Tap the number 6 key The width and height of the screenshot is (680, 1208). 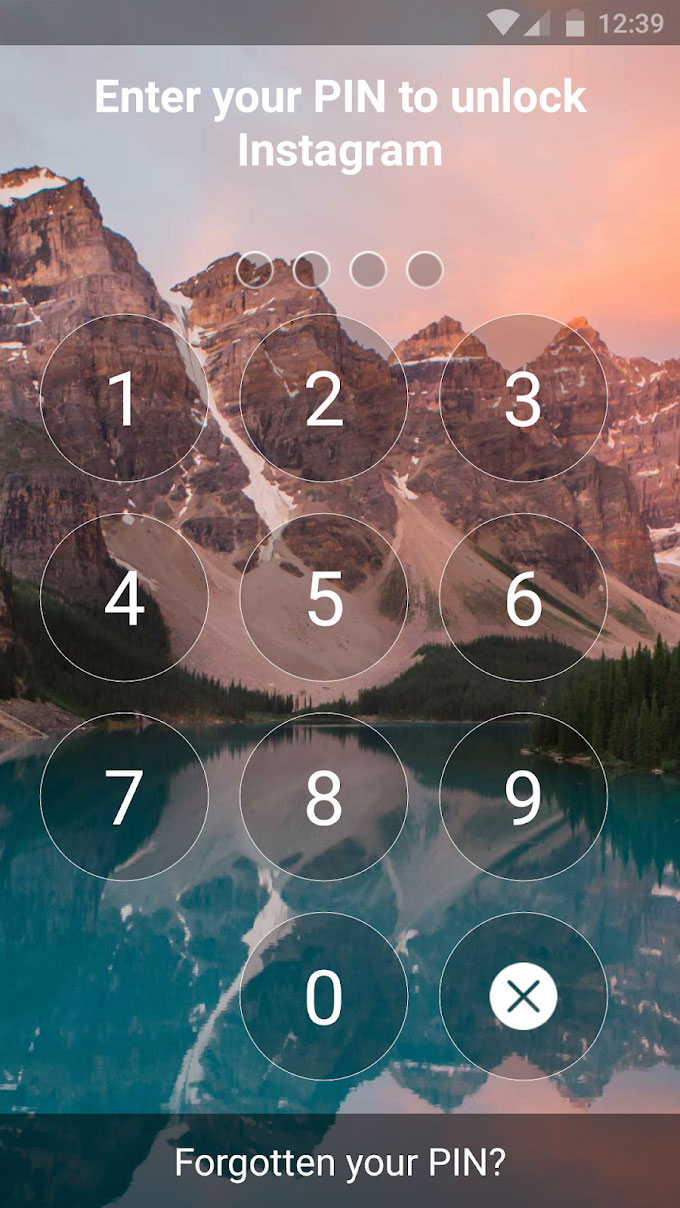tap(523, 597)
